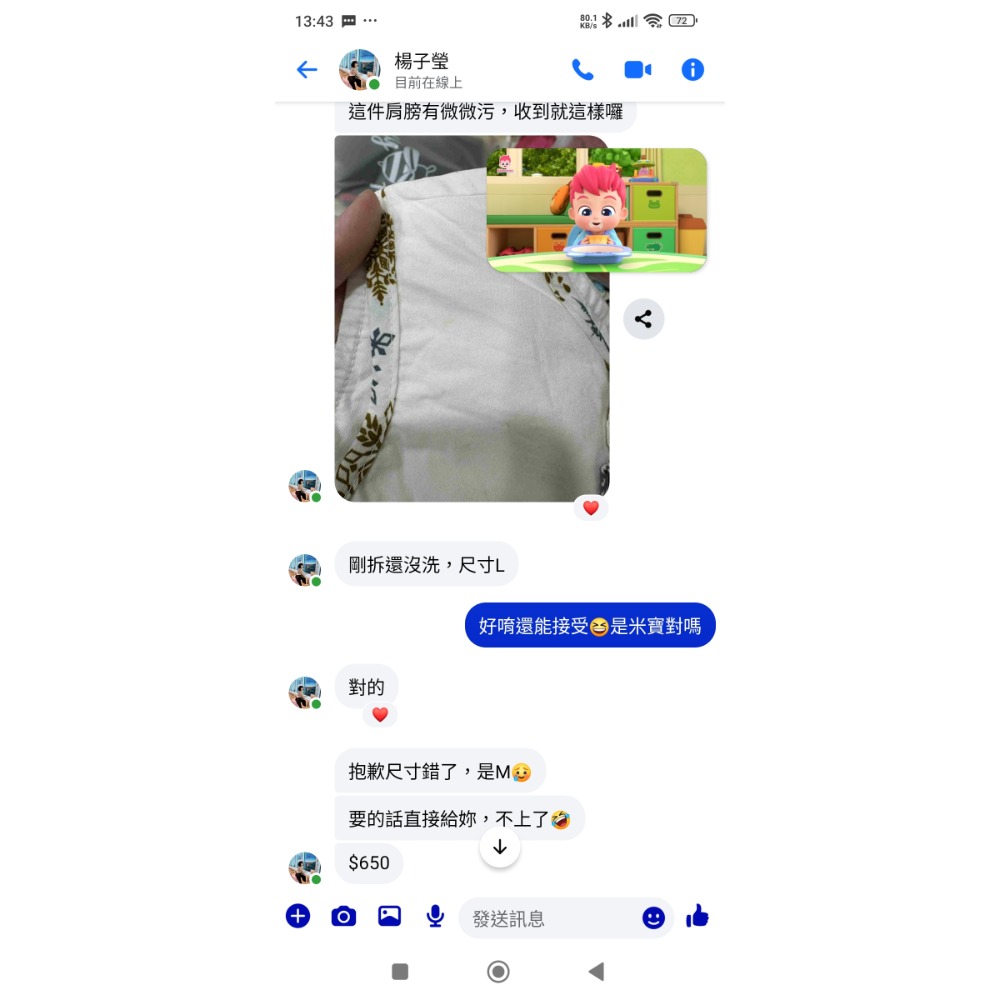Open the camera to take a photo

[x=344, y=916]
